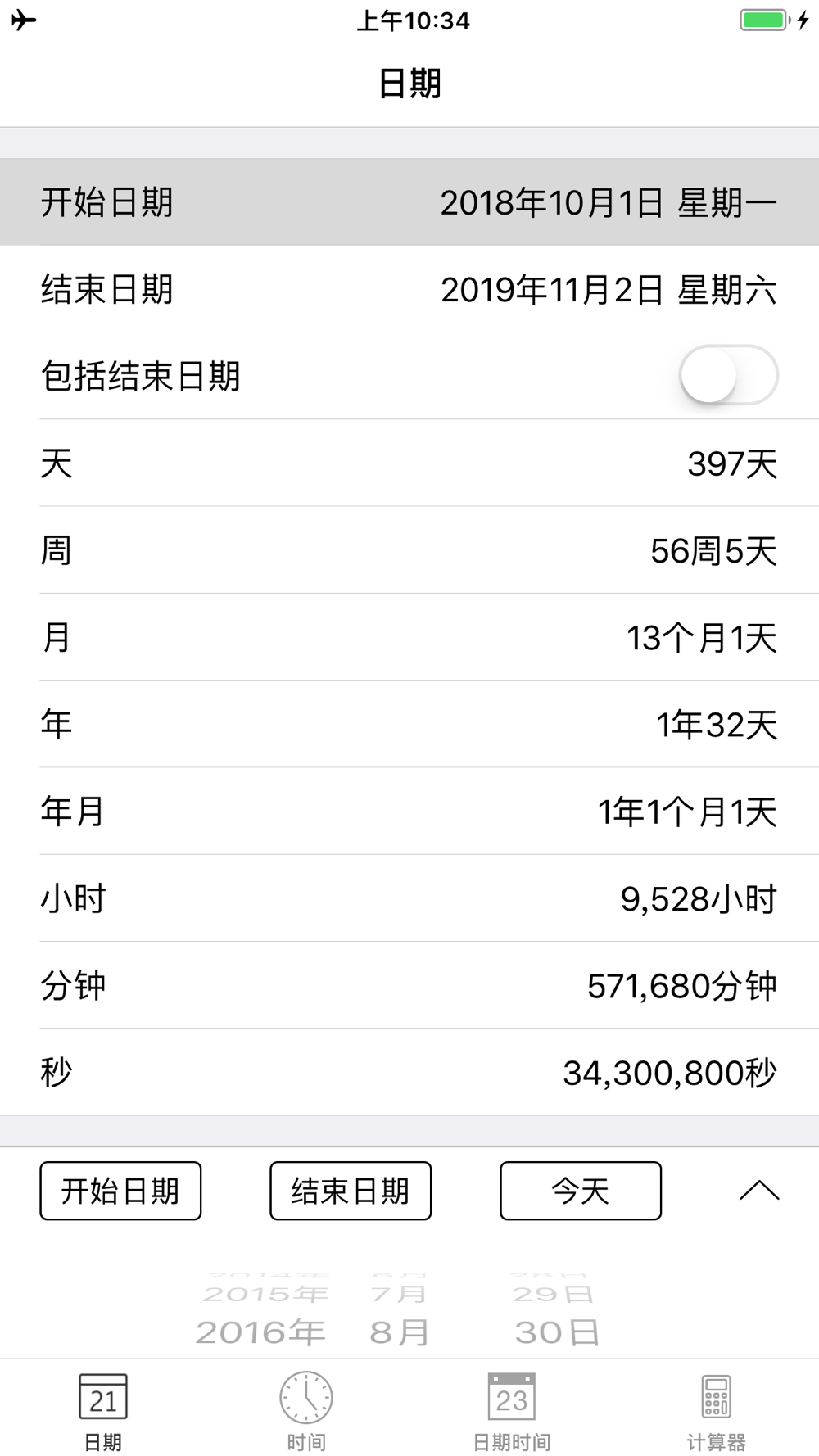Viewport: 819px width, 1456px height.
Task: Switch to the 时间 tab
Action: [306, 1409]
